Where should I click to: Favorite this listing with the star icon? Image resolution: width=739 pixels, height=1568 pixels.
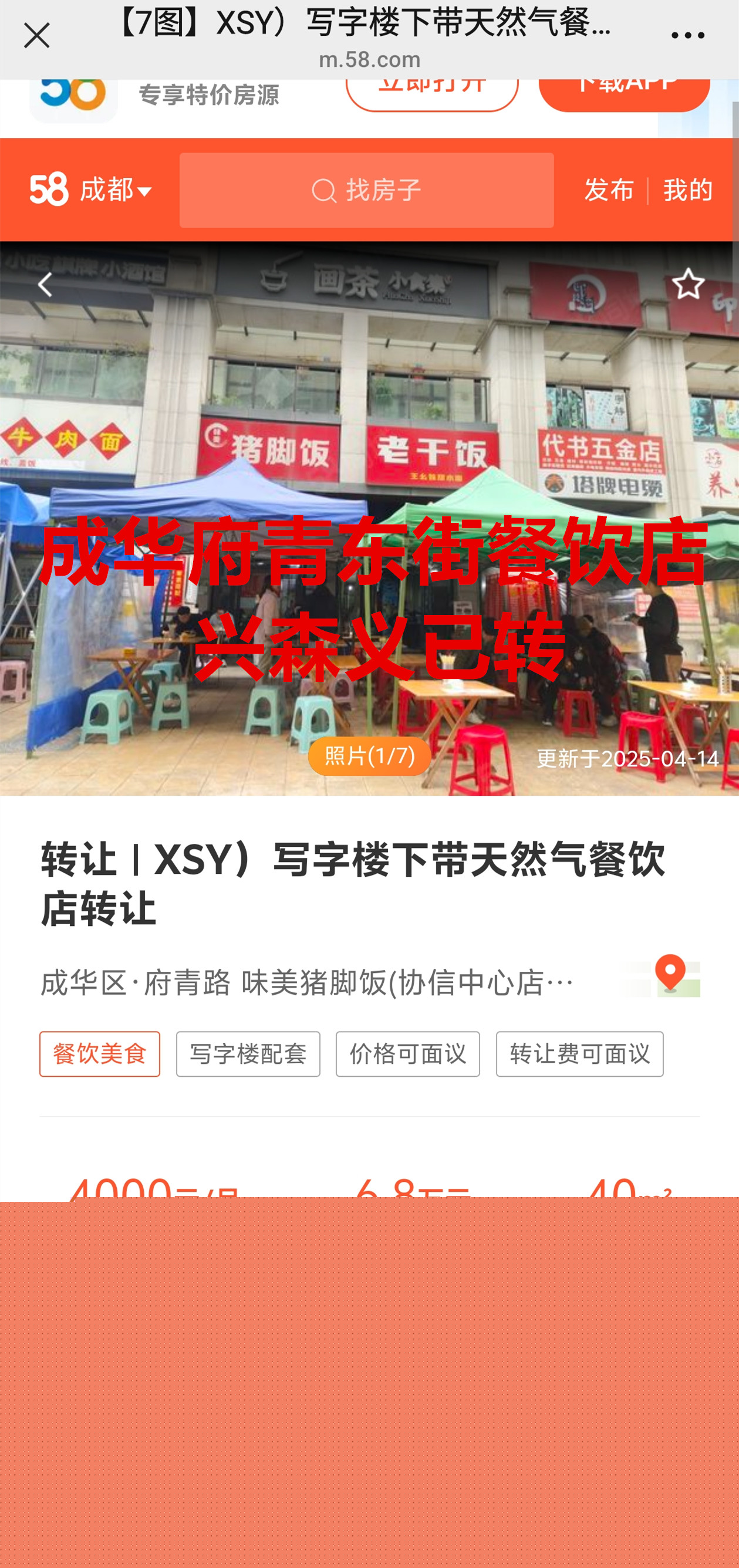(688, 283)
